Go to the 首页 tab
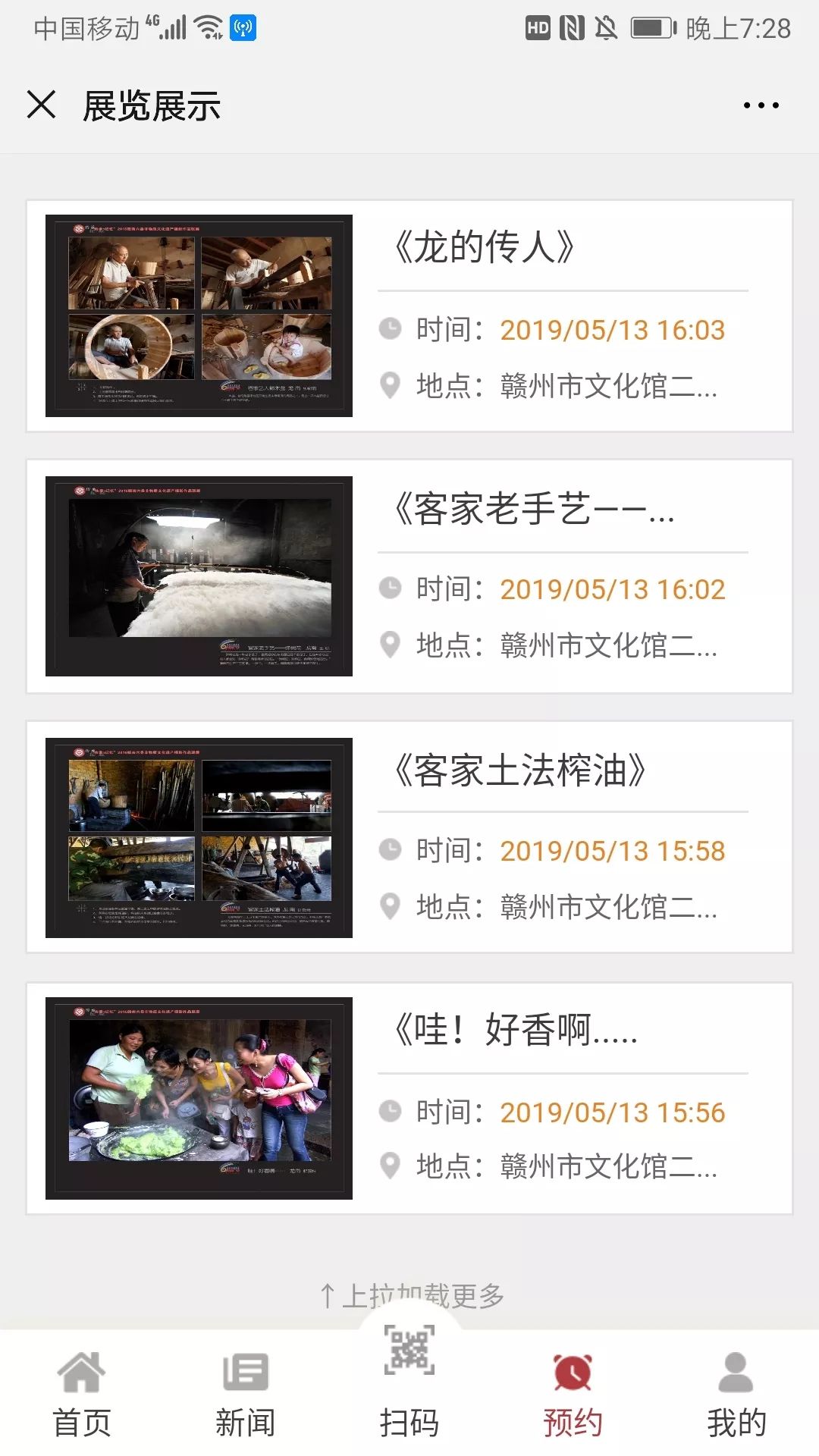This screenshot has width=819, height=1456. (x=82, y=1395)
